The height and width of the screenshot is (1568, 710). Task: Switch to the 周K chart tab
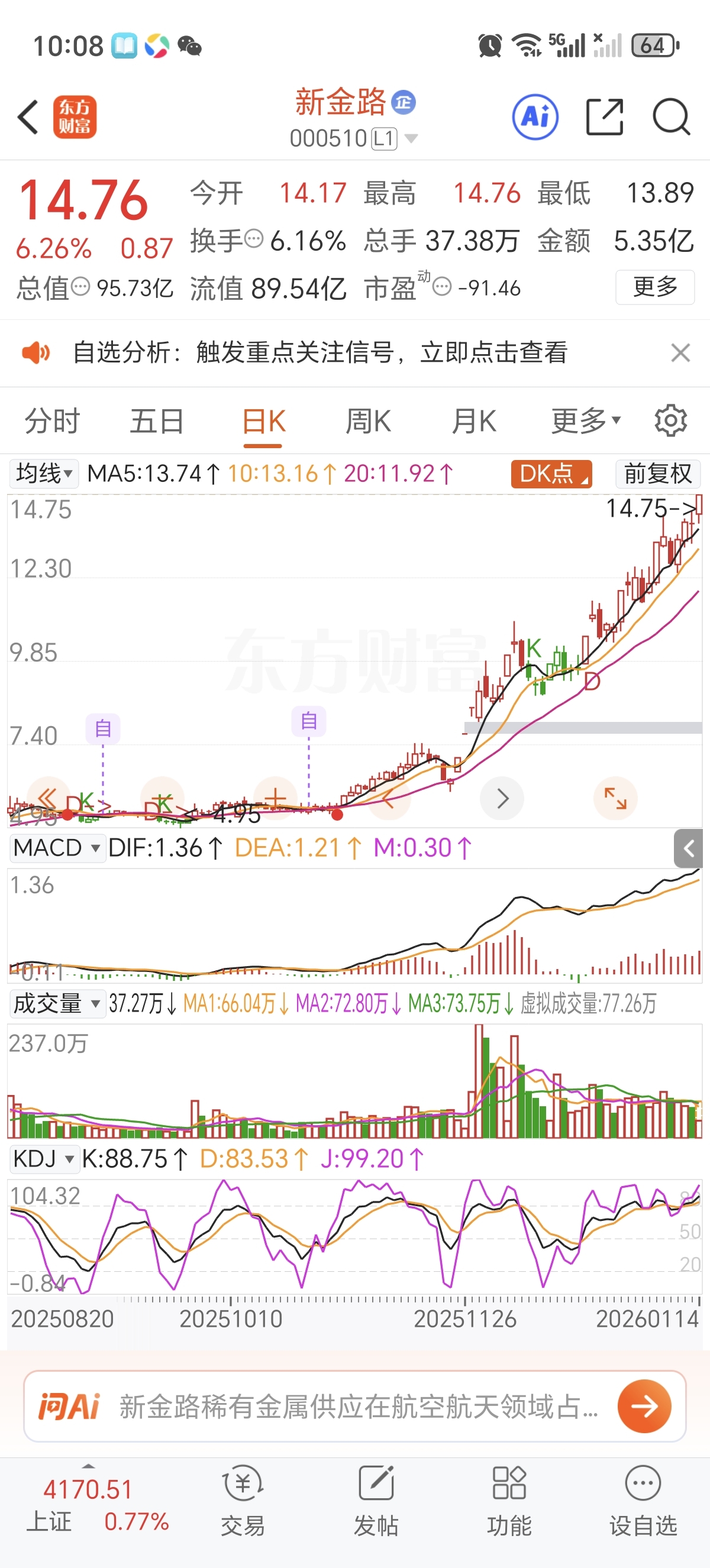point(369,421)
